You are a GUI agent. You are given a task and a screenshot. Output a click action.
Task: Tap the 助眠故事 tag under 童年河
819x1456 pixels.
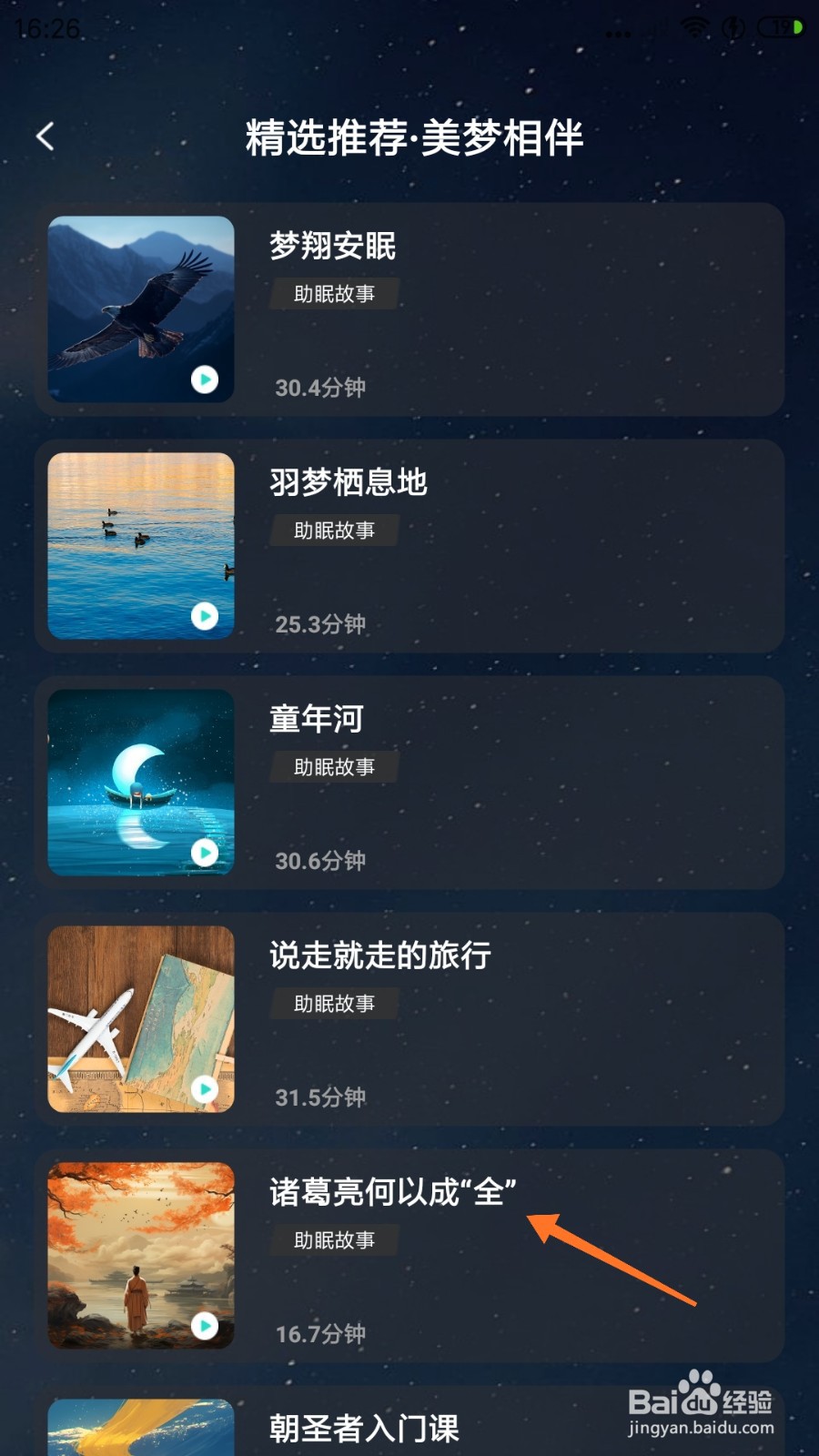click(x=332, y=767)
